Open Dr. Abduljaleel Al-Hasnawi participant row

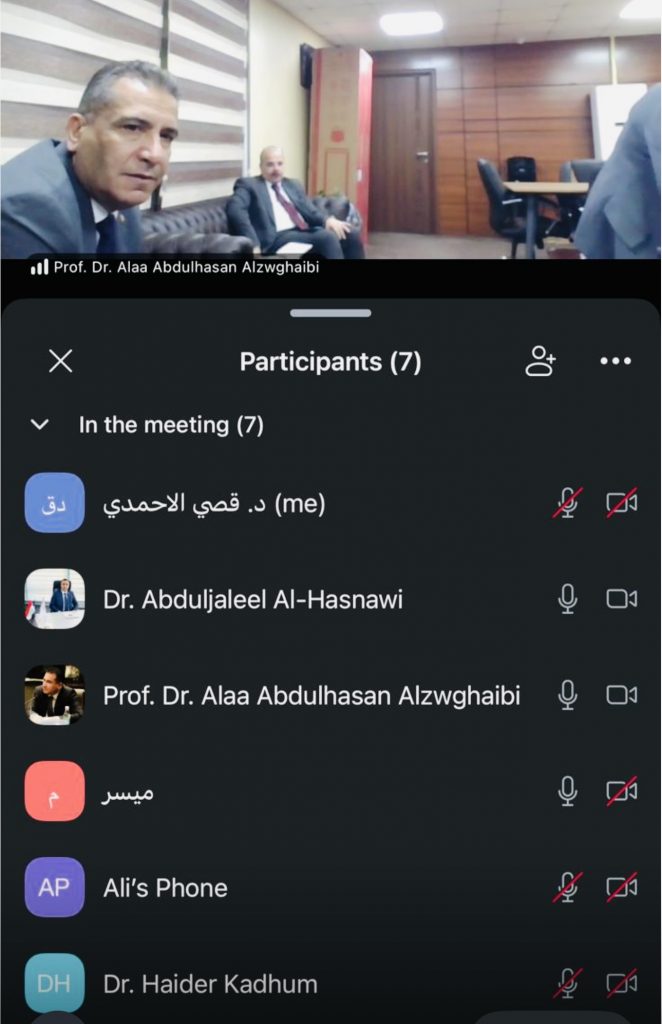point(252,599)
